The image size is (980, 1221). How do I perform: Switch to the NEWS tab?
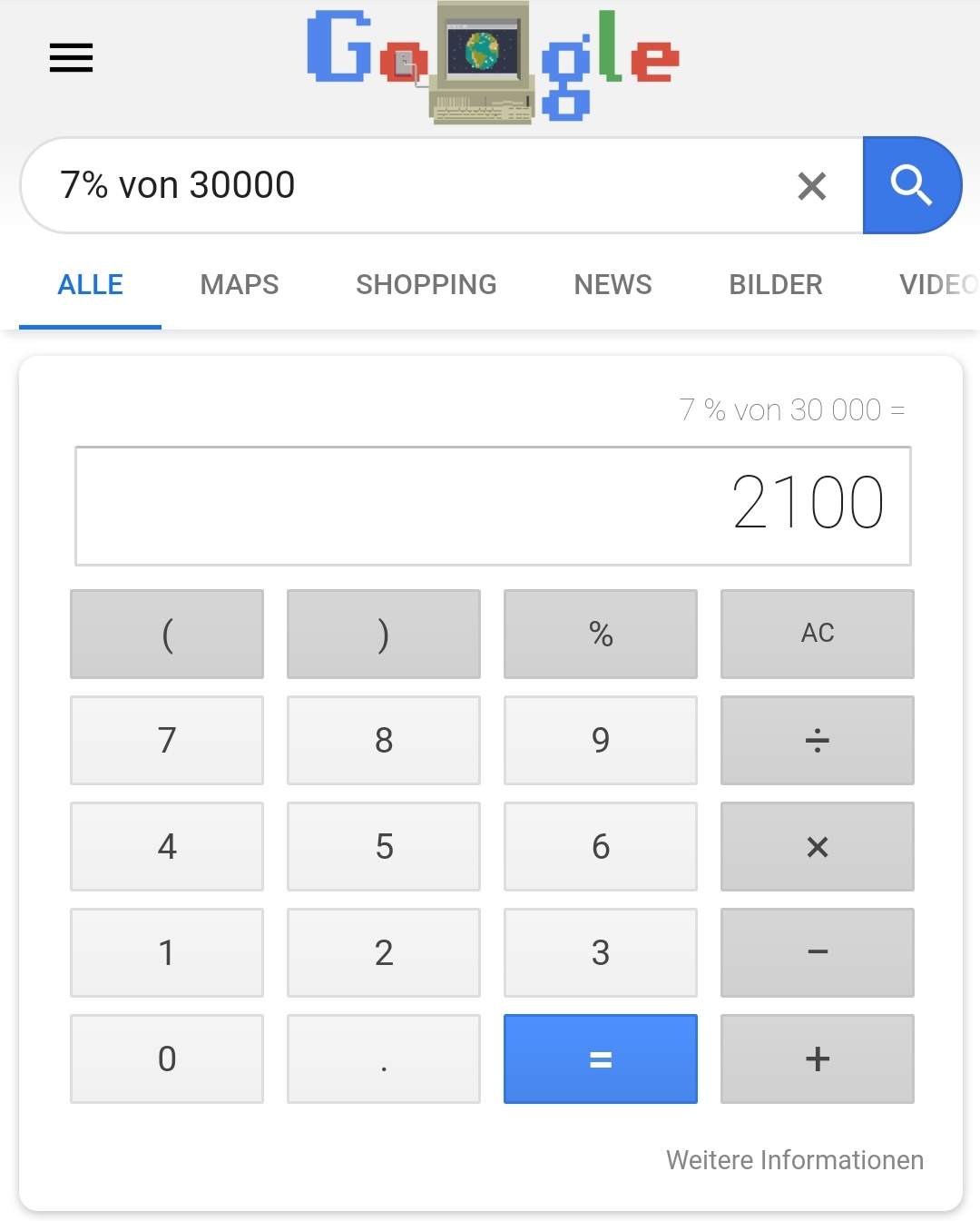coord(612,284)
